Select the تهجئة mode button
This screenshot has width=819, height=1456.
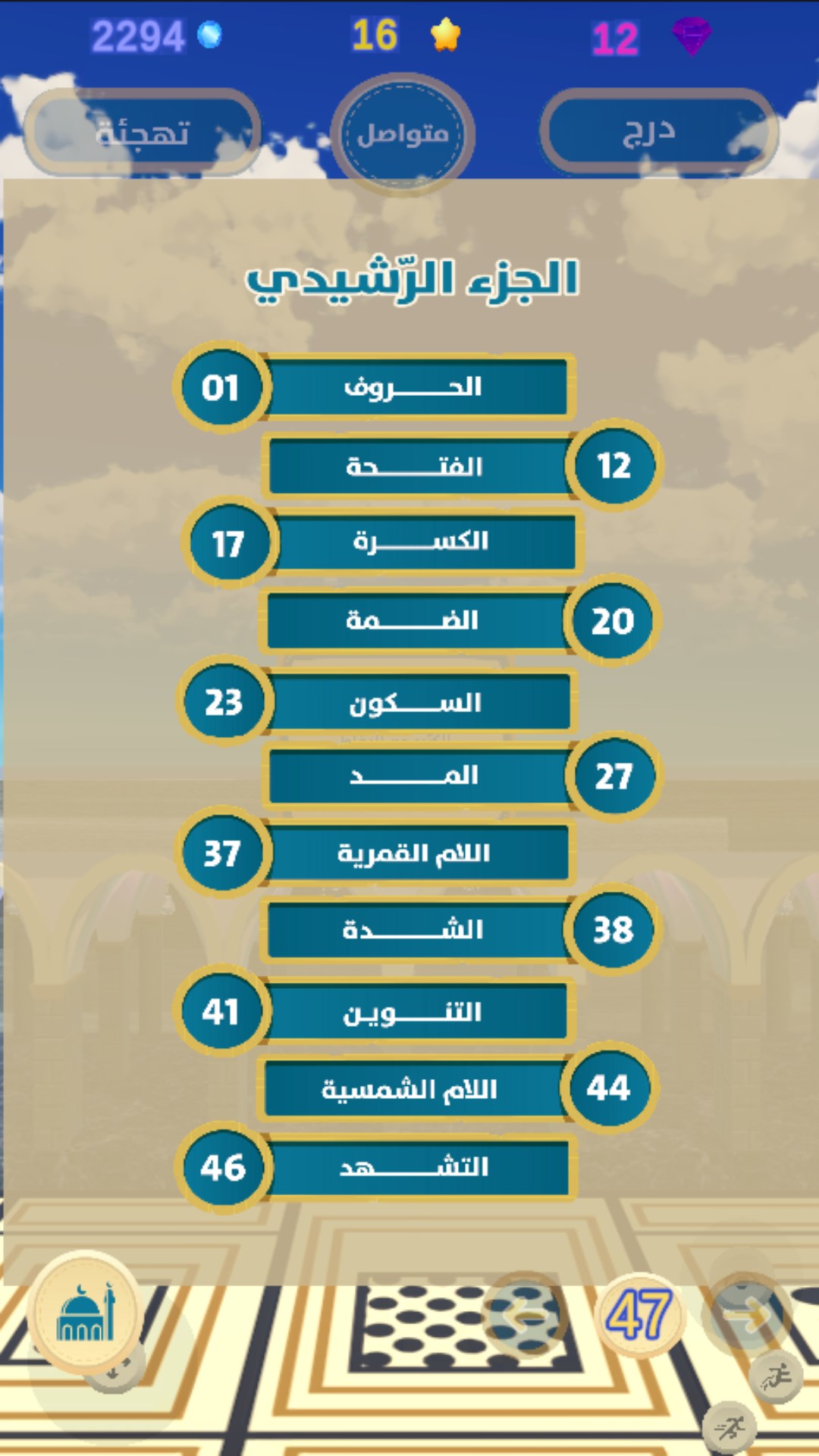(x=143, y=133)
